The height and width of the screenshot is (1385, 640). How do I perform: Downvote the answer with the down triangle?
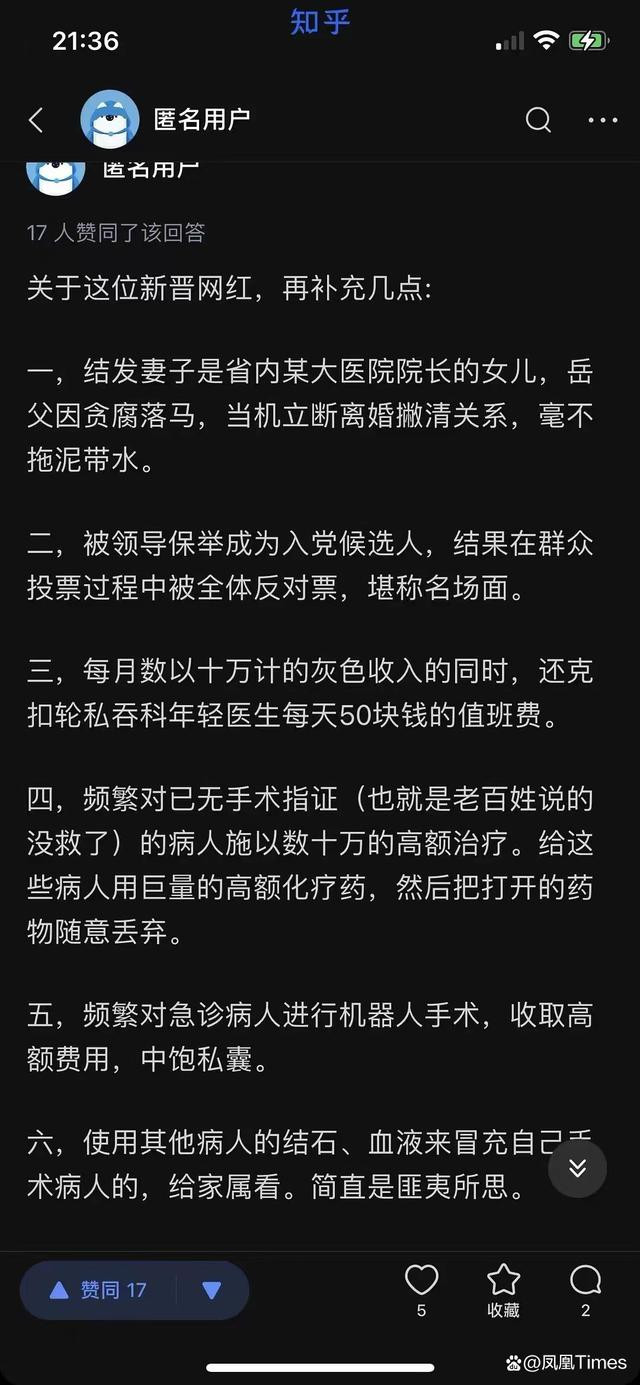pos(212,1290)
